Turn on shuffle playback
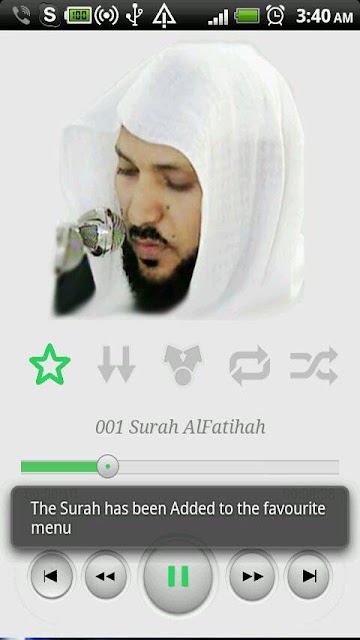This screenshot has width=360, height=640. (x=314, y=365)
